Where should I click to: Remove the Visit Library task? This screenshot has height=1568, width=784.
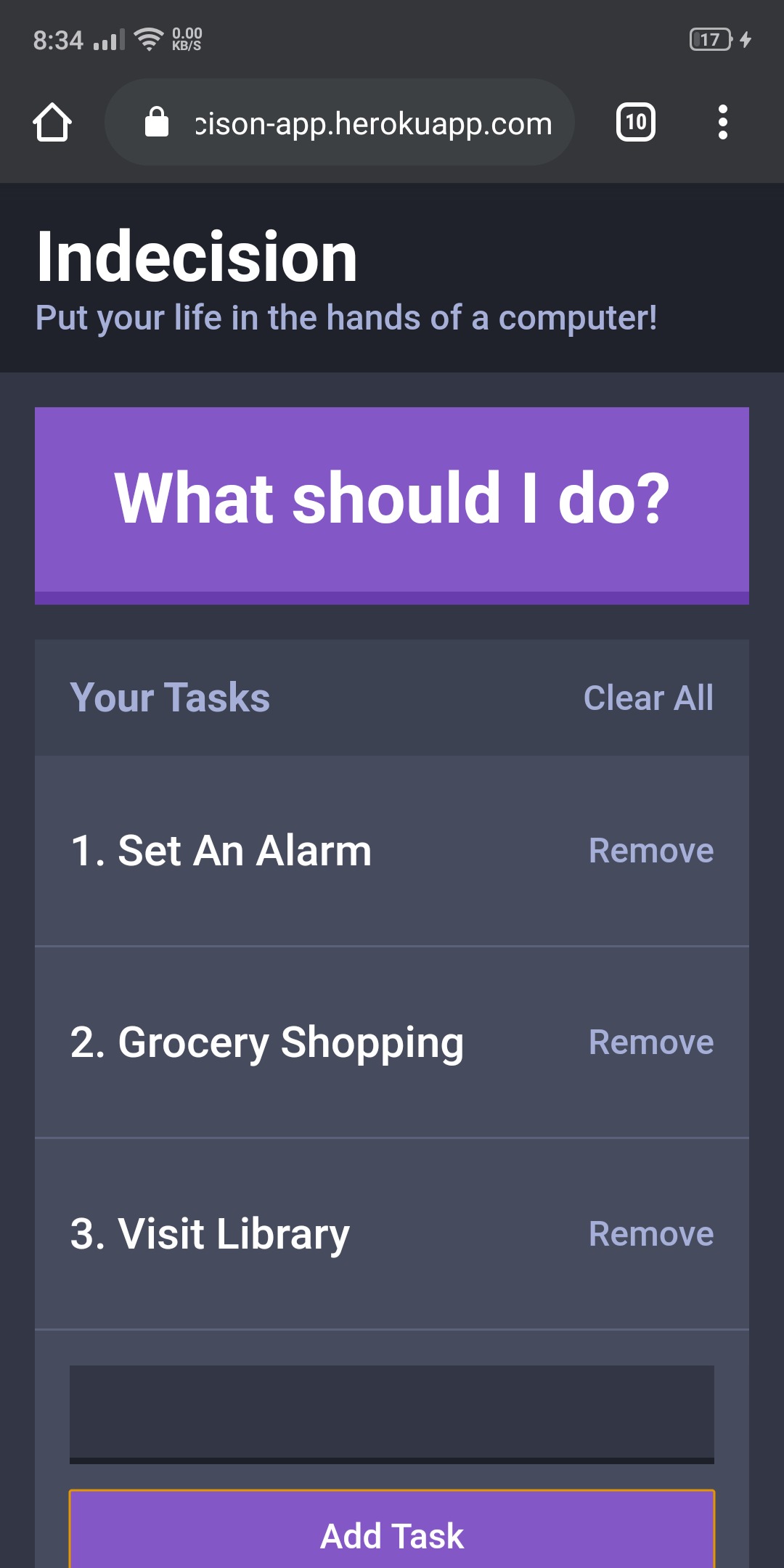[652, 1233]
